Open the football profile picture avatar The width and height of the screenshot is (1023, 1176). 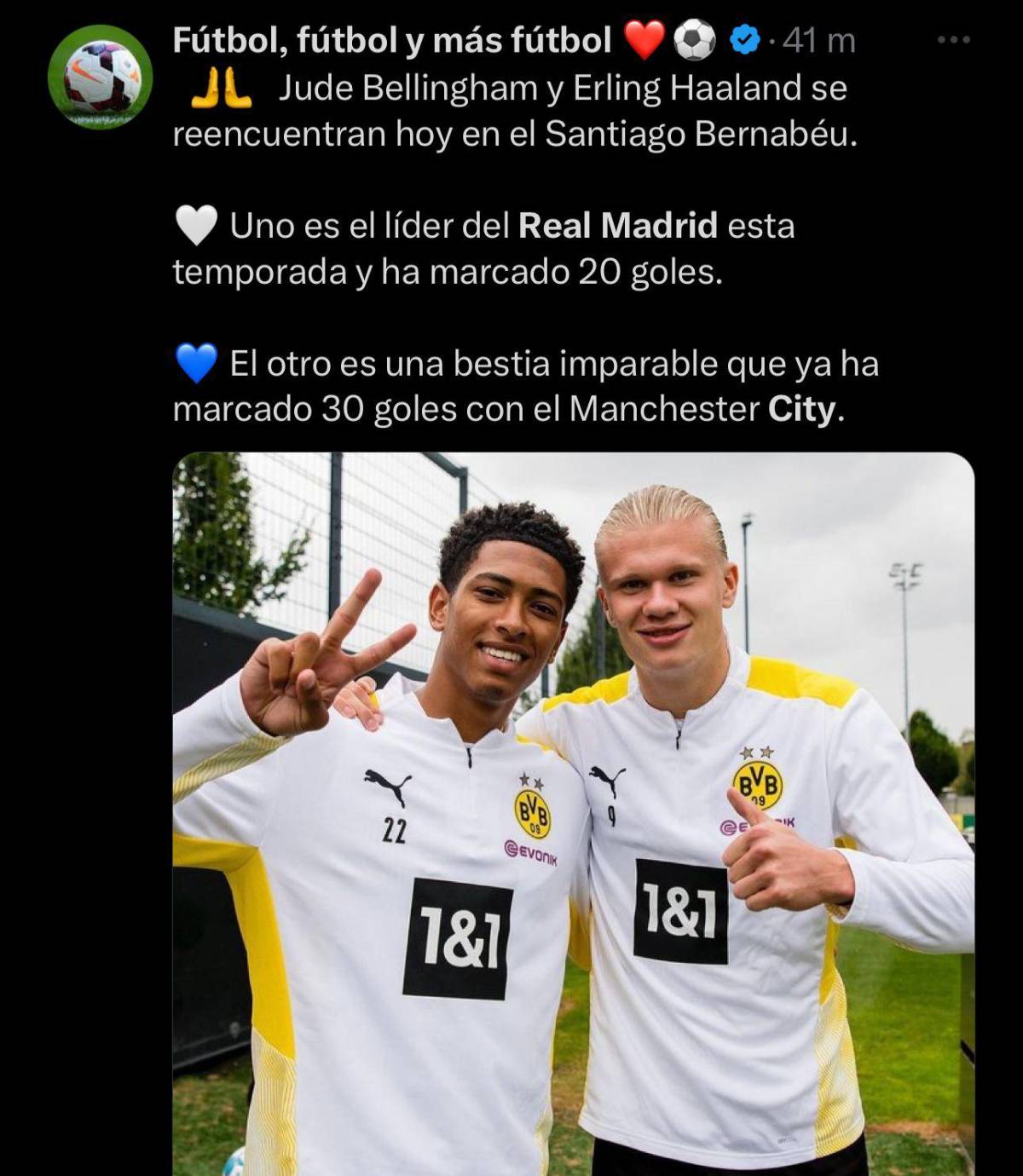[101, 77]
